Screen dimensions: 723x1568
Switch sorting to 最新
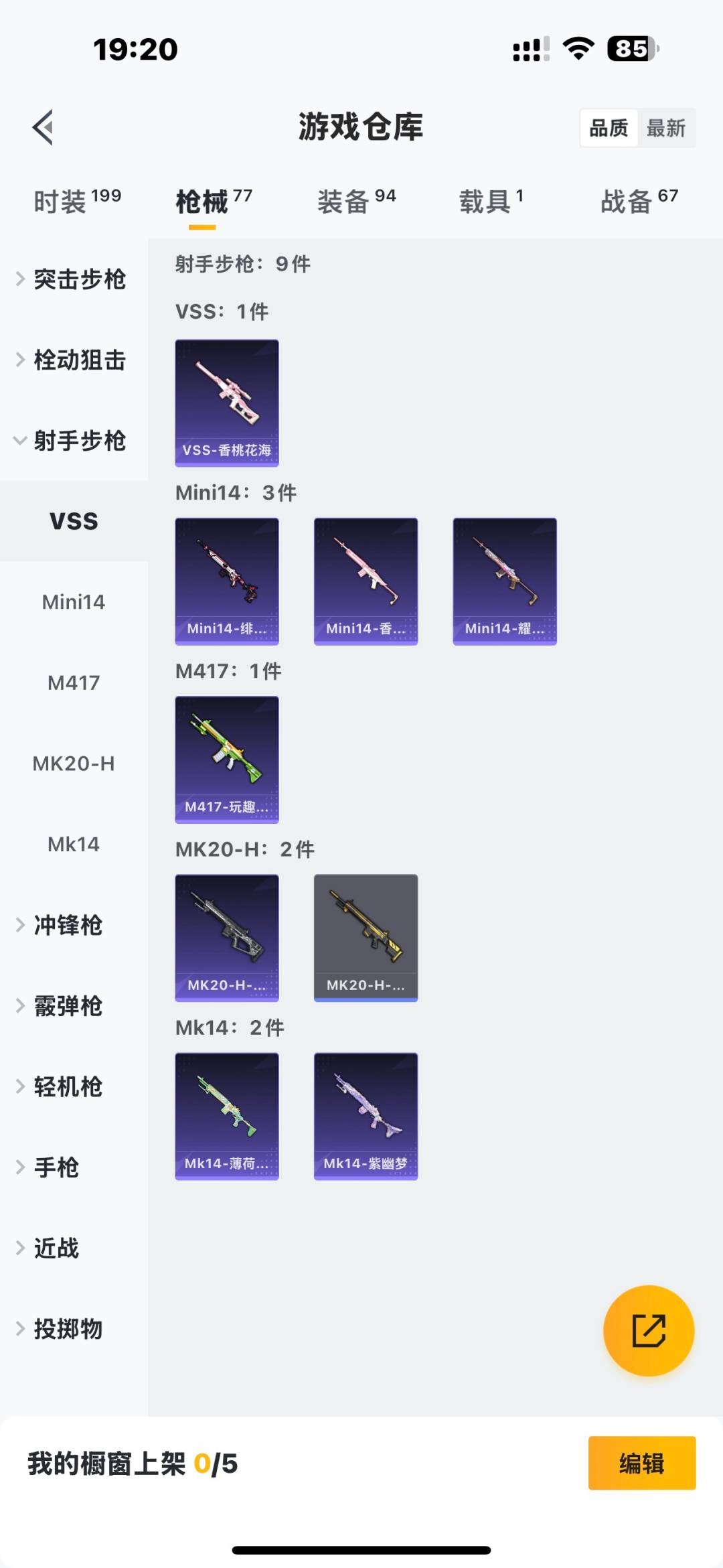[665, 127]
